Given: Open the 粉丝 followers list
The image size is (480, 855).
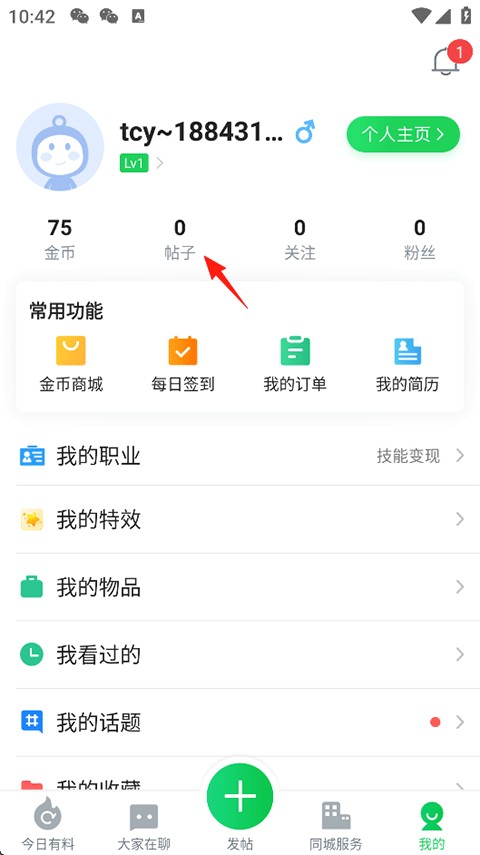Looking at the screenshot, I should coord(419,239).
